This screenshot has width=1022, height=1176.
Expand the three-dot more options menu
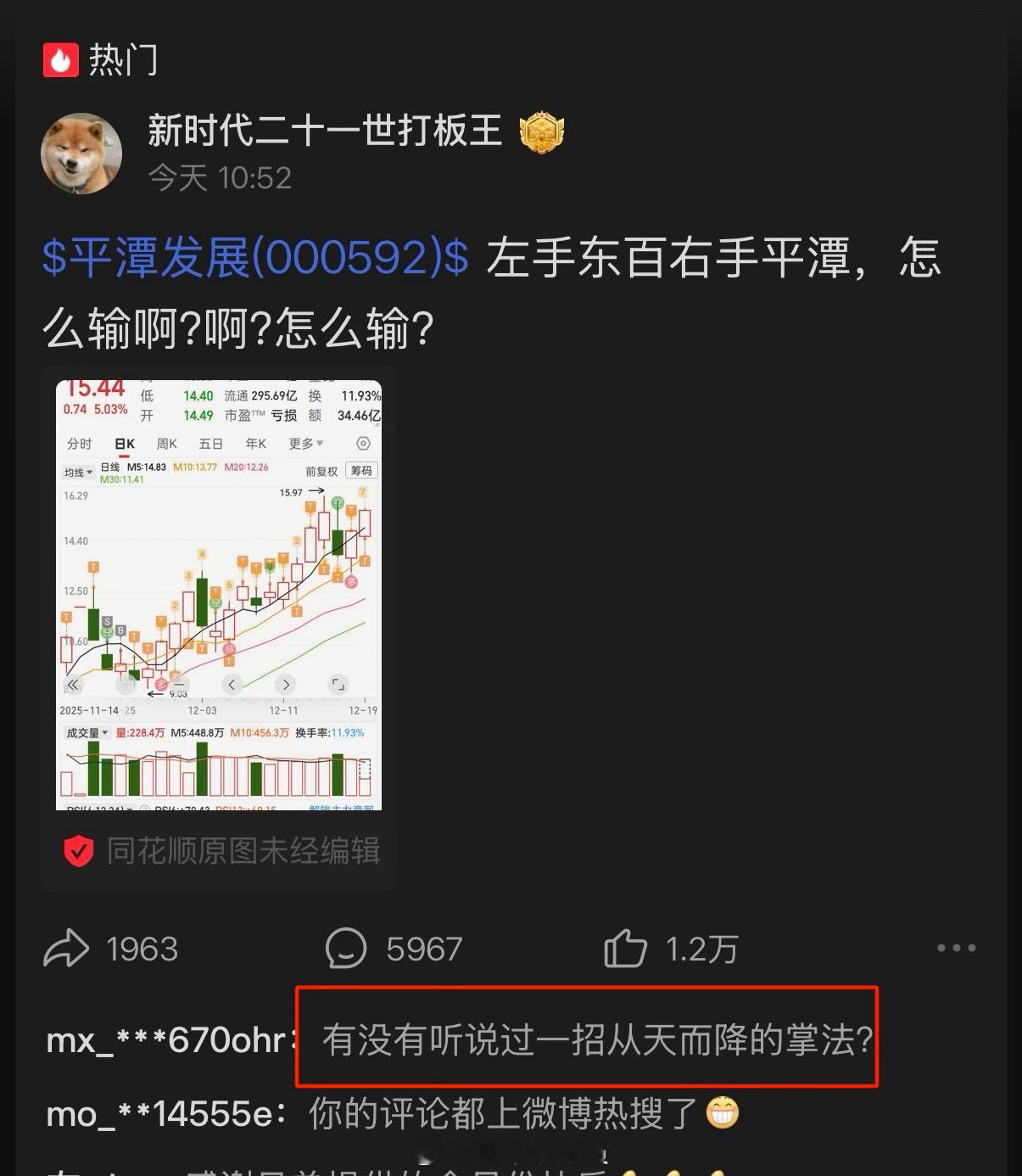pos(957,948)
